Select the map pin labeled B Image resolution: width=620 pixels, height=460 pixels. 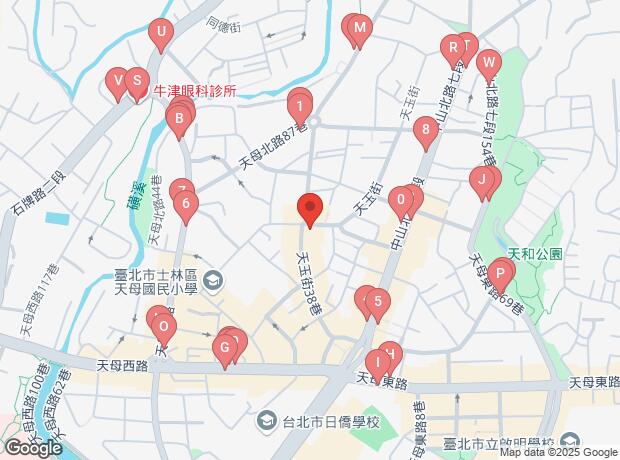[x=179, y=123]
